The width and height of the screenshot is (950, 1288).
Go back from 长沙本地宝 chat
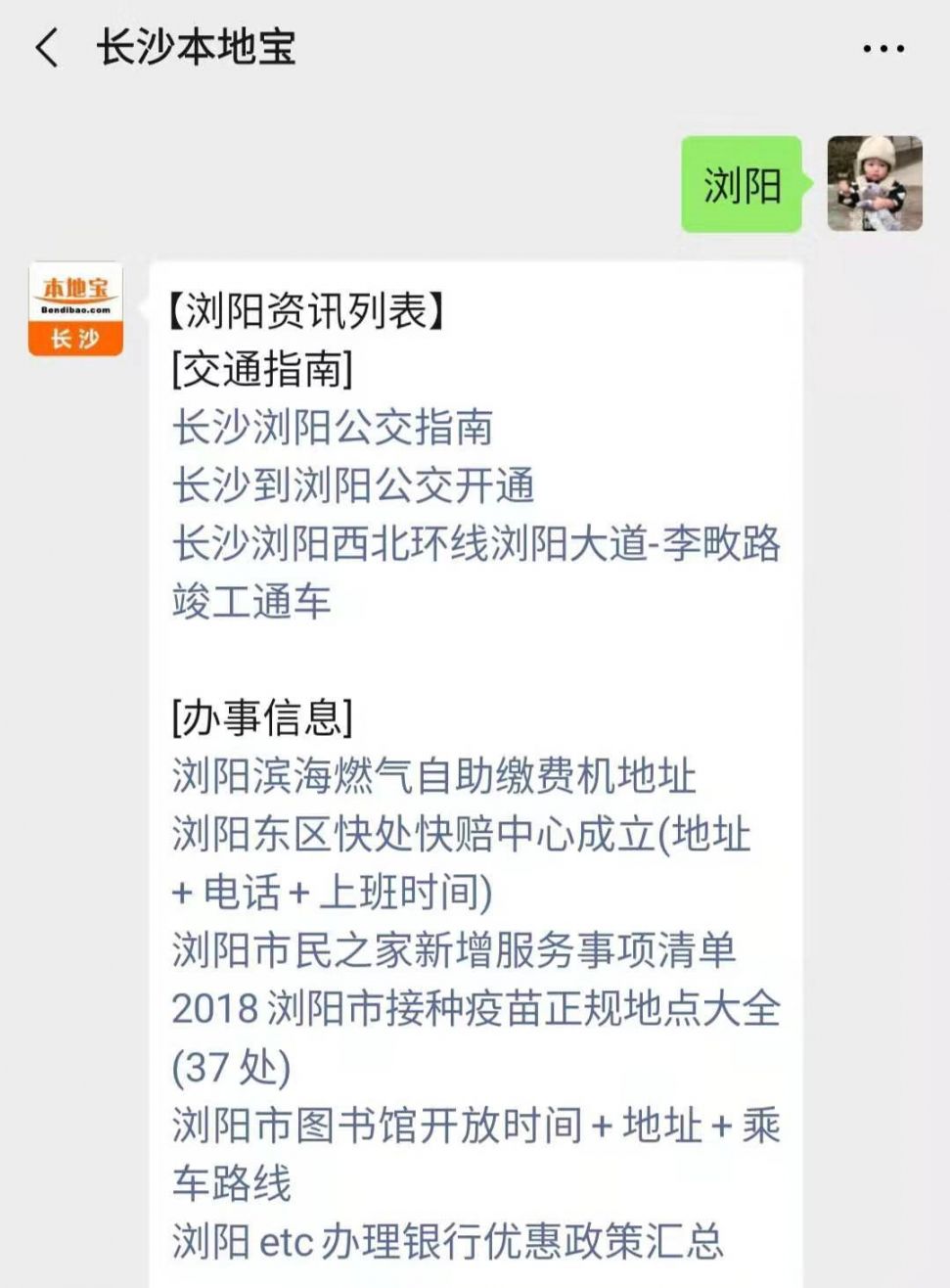(47, 48)
